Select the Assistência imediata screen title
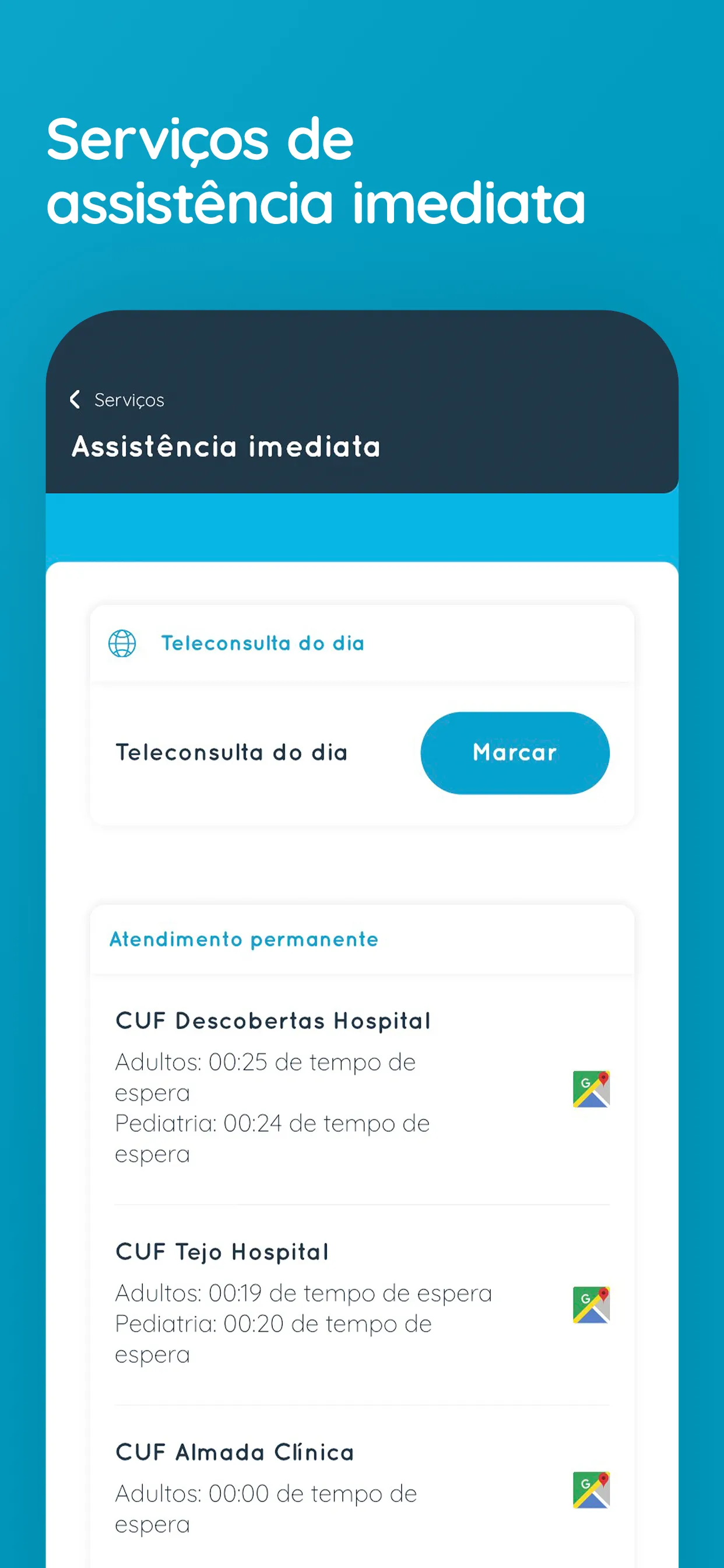Screen dimensions: 724x1568 pos(226,447)
